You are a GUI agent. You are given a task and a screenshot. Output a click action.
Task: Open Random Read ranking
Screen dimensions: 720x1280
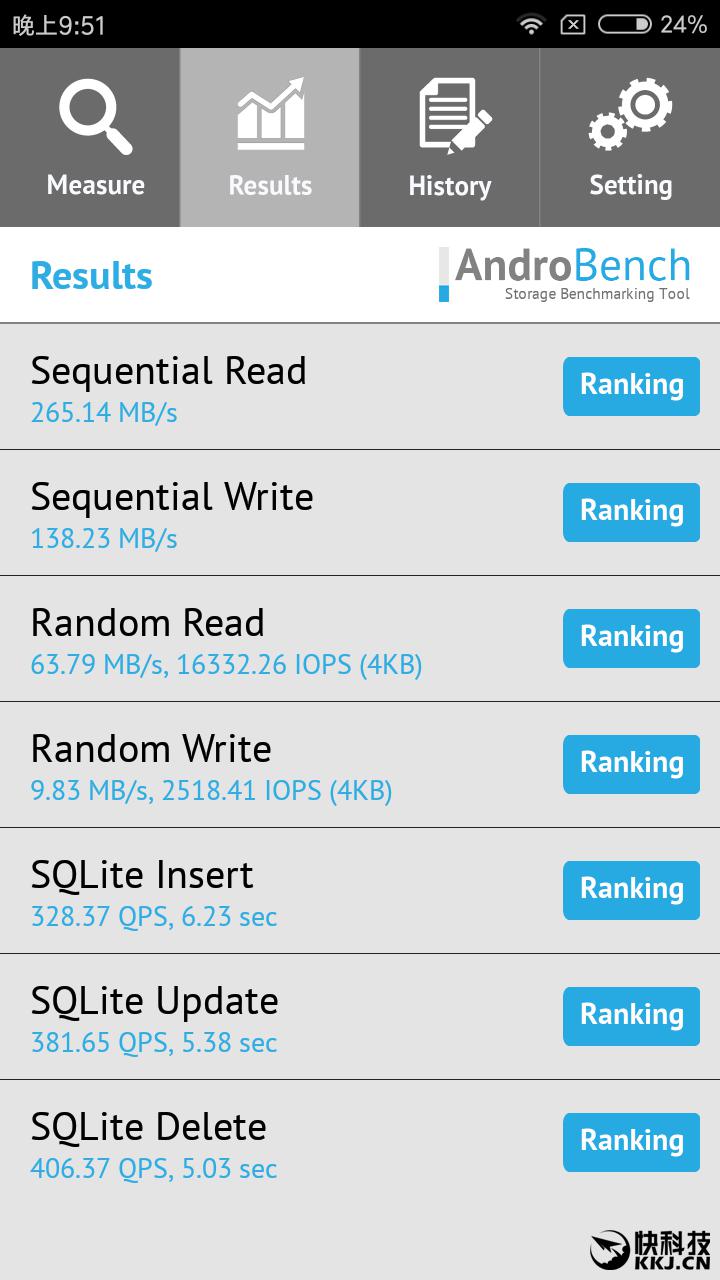tap(631, 638)
